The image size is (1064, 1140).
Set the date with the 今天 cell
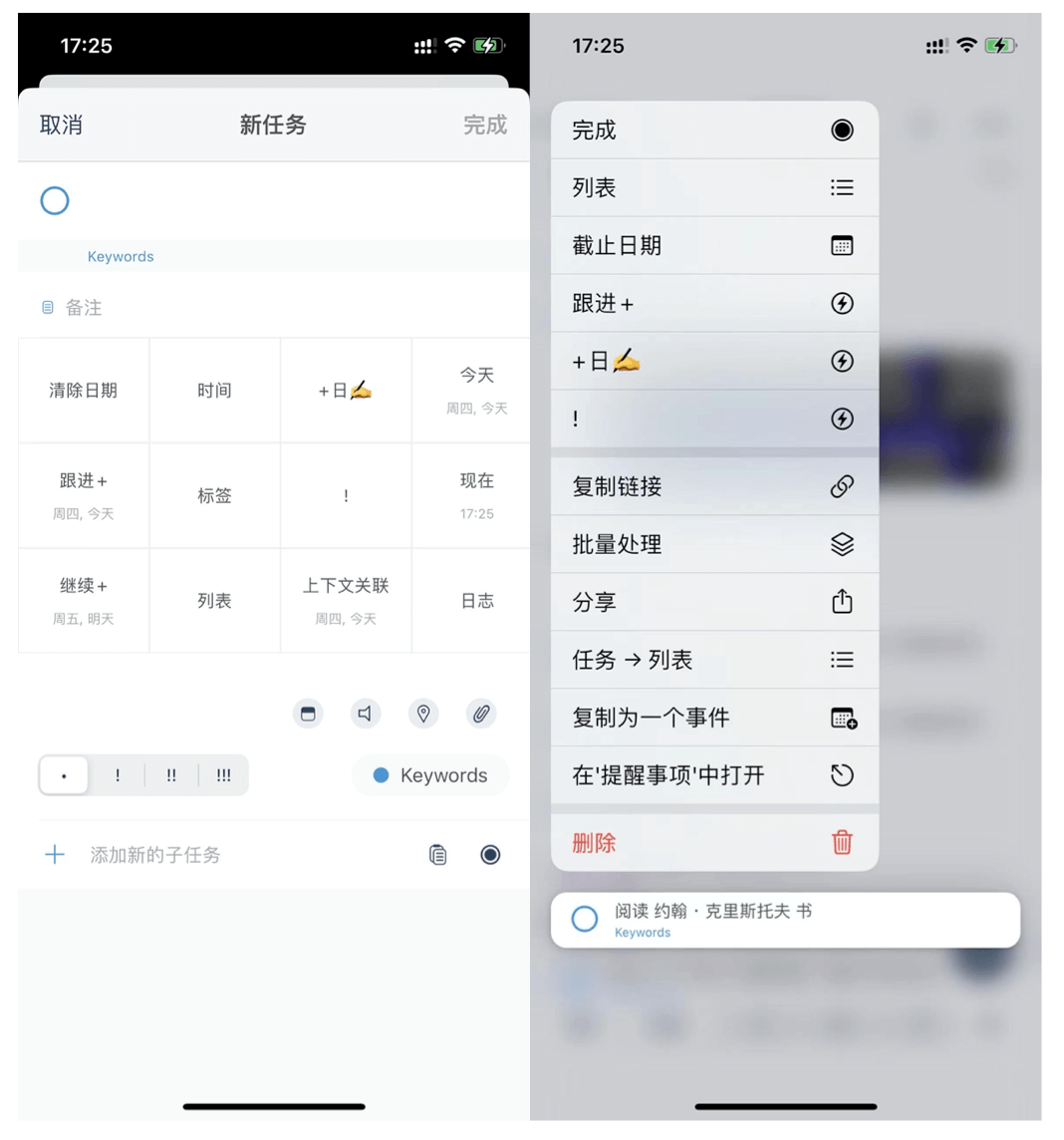click(x=476, y=390)
